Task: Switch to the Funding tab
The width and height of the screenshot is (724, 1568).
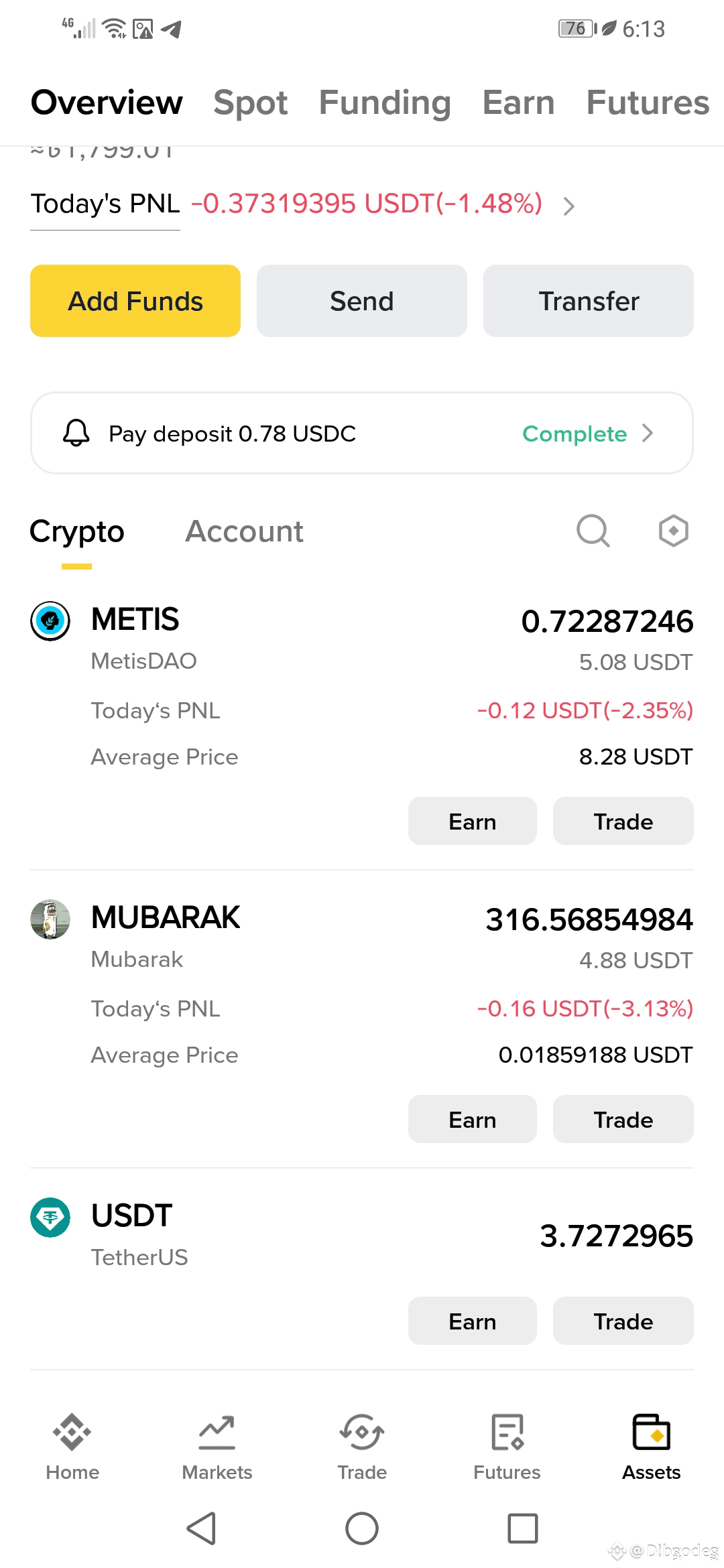Action: [385, 103]
